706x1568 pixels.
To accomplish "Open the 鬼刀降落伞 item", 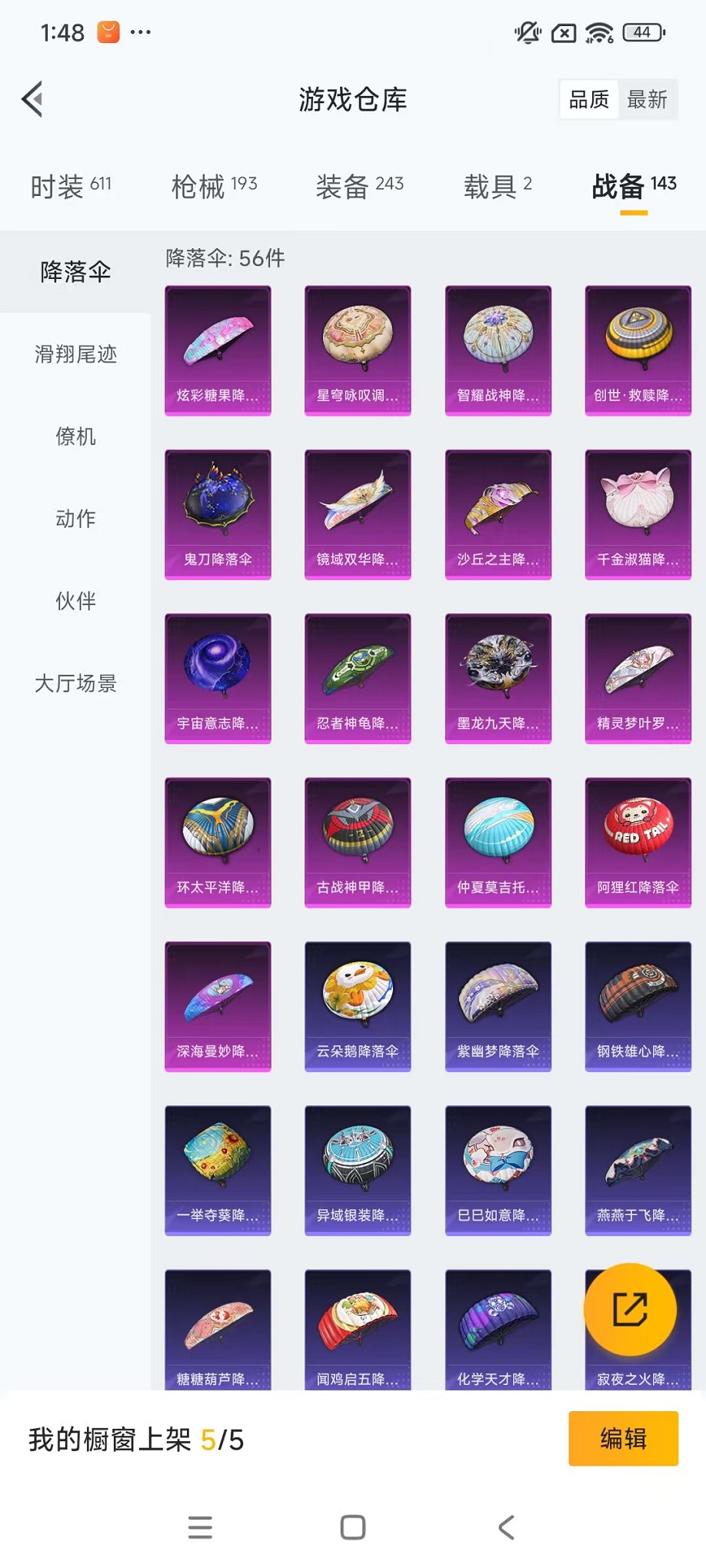I will click(x=218, y=514).
